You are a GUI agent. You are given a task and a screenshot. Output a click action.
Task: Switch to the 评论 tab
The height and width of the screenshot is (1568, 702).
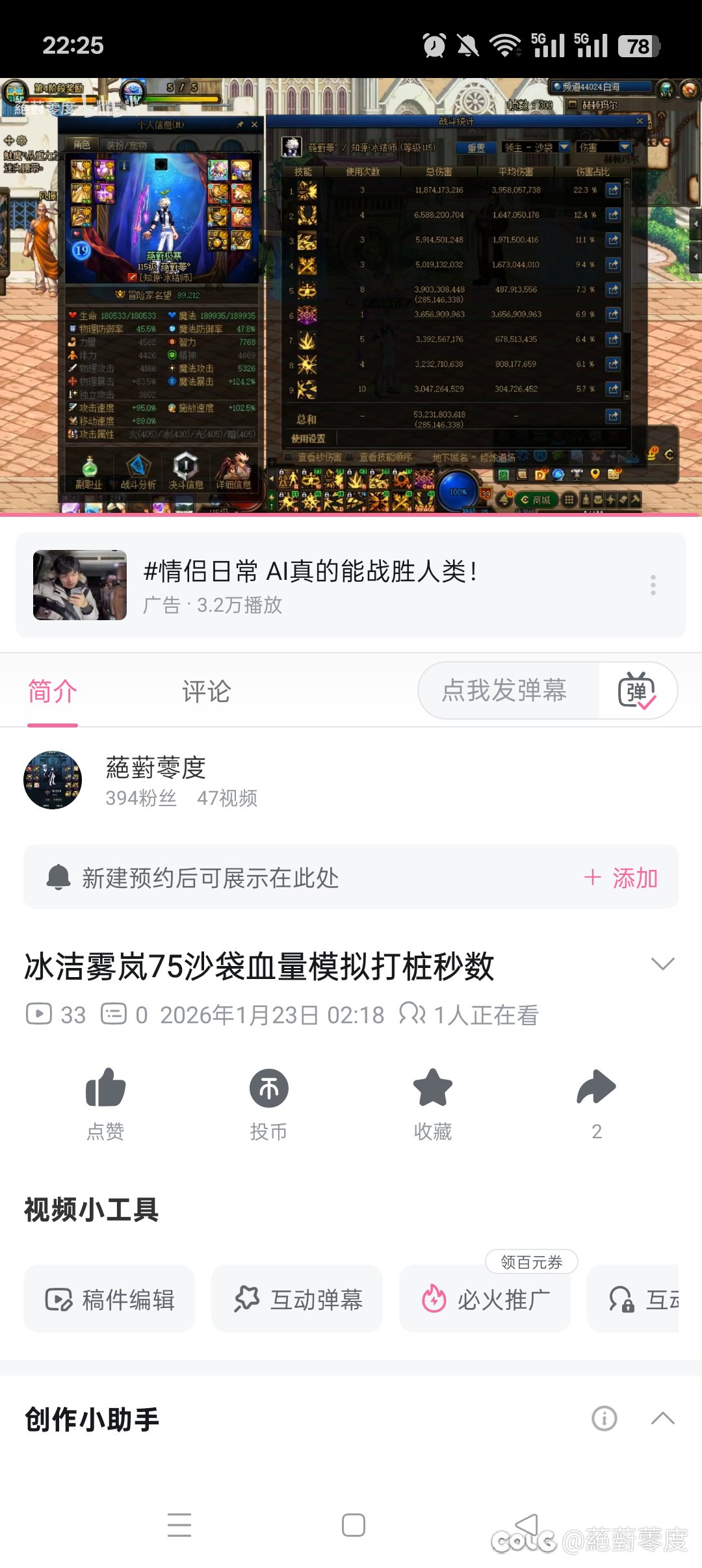pos(206,691)
